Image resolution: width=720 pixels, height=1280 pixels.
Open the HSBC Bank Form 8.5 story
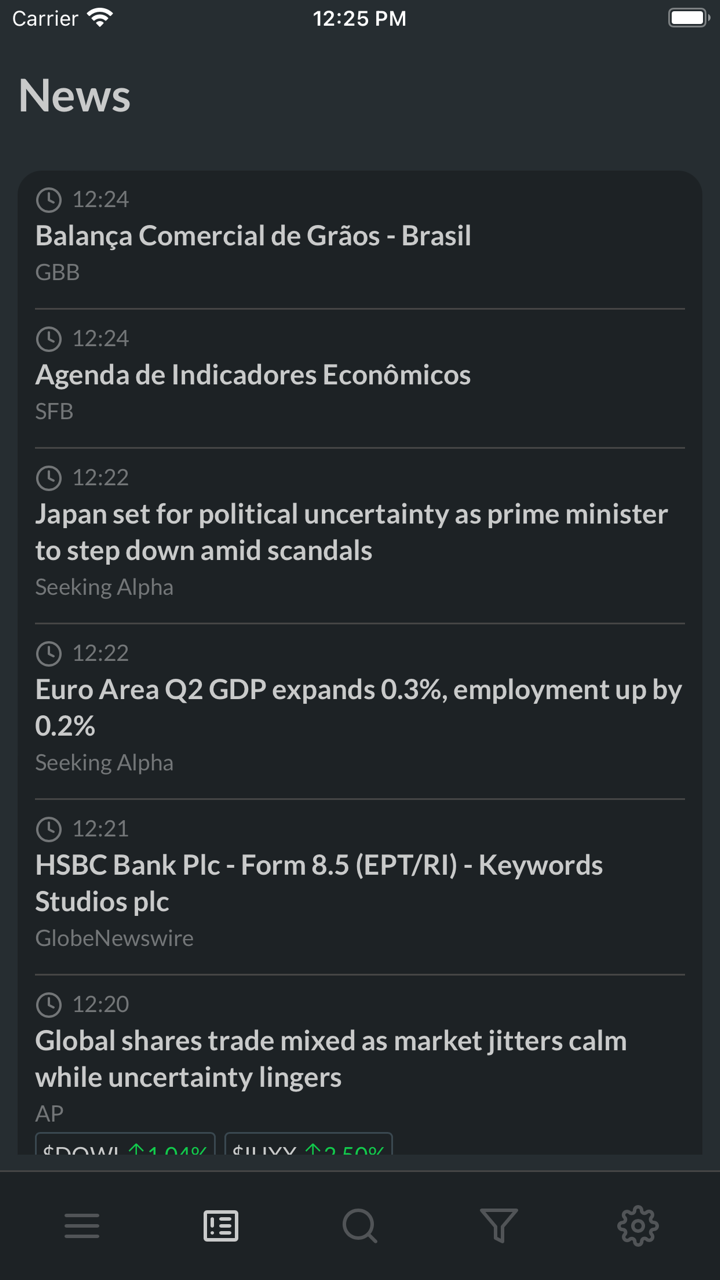click(x=319, y=883)
